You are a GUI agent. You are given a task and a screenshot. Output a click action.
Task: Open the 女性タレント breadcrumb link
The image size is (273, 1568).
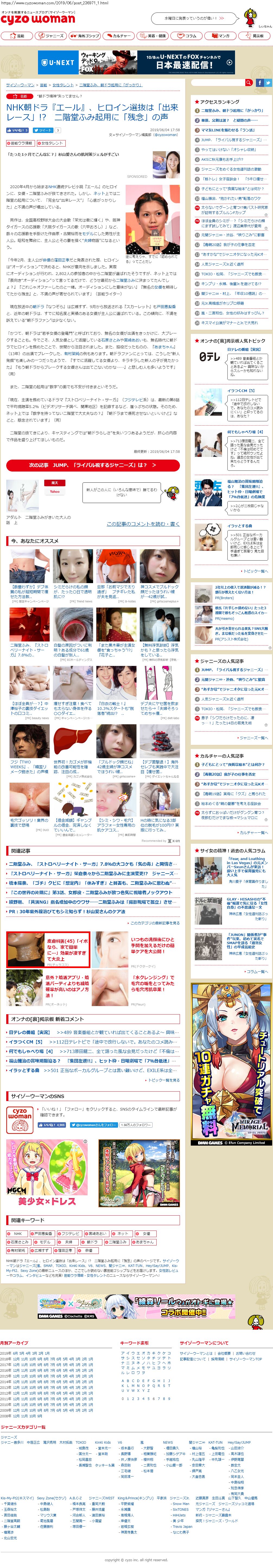(63, 85)
